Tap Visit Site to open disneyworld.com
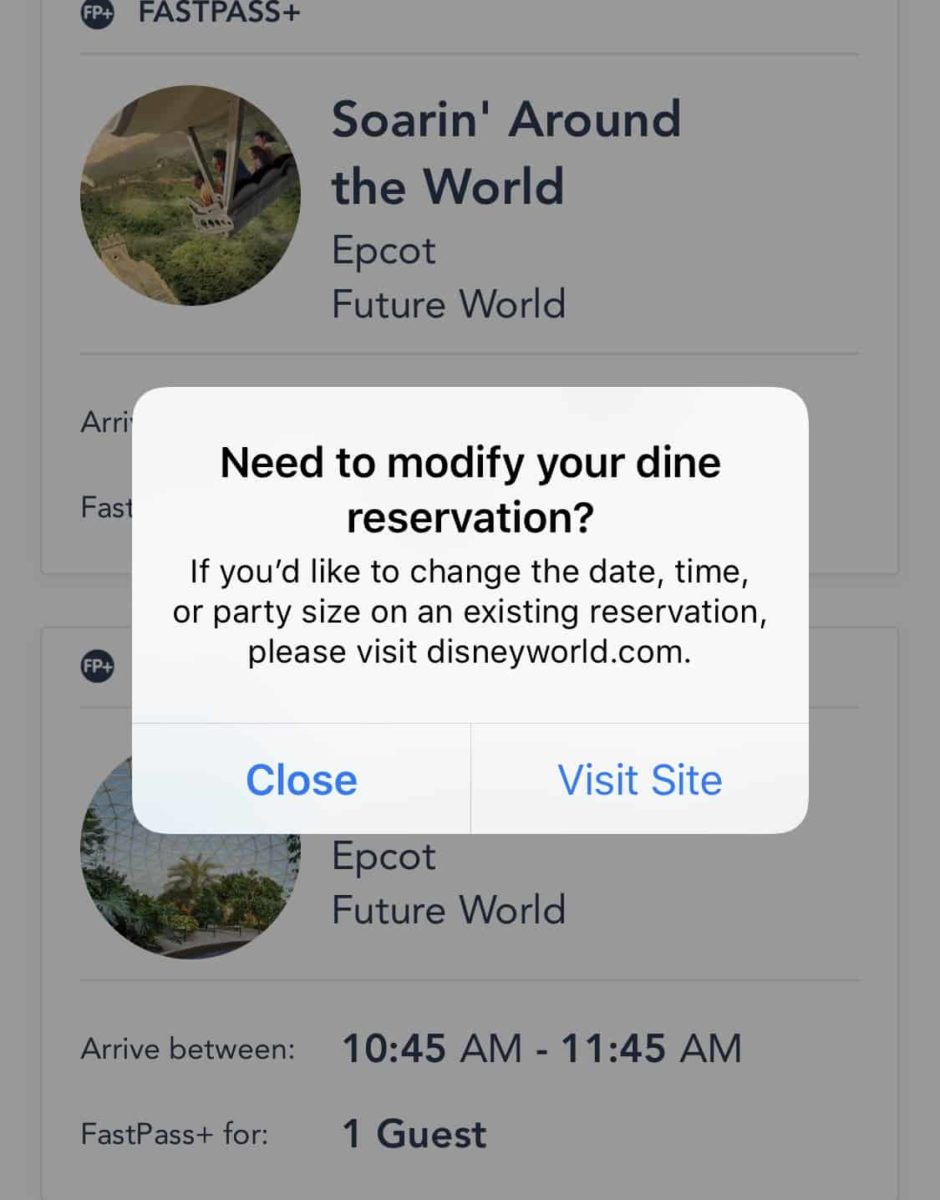This screenshot has height=1200, width=940. pyautogui.click(x=639, y=780)
